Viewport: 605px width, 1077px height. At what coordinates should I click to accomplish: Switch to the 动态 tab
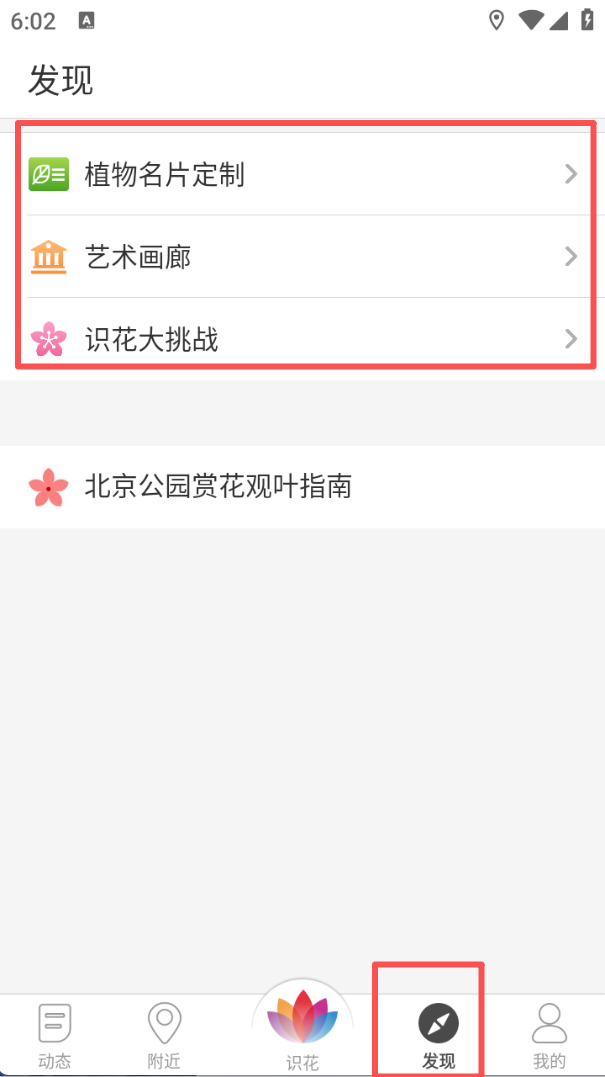click(x=55, y=1035)
